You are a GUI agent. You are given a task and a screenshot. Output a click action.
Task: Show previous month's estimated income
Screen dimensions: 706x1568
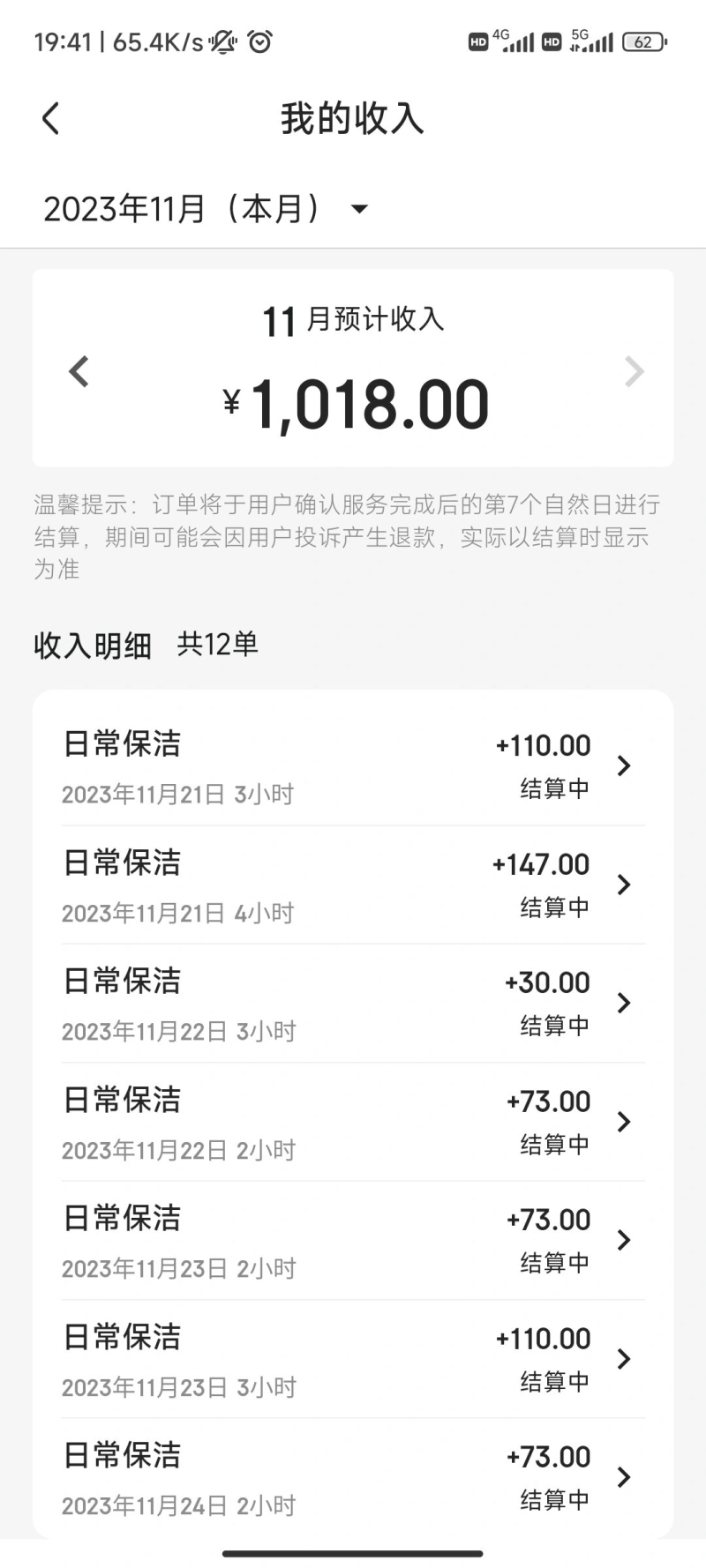(x=79, y=371)
